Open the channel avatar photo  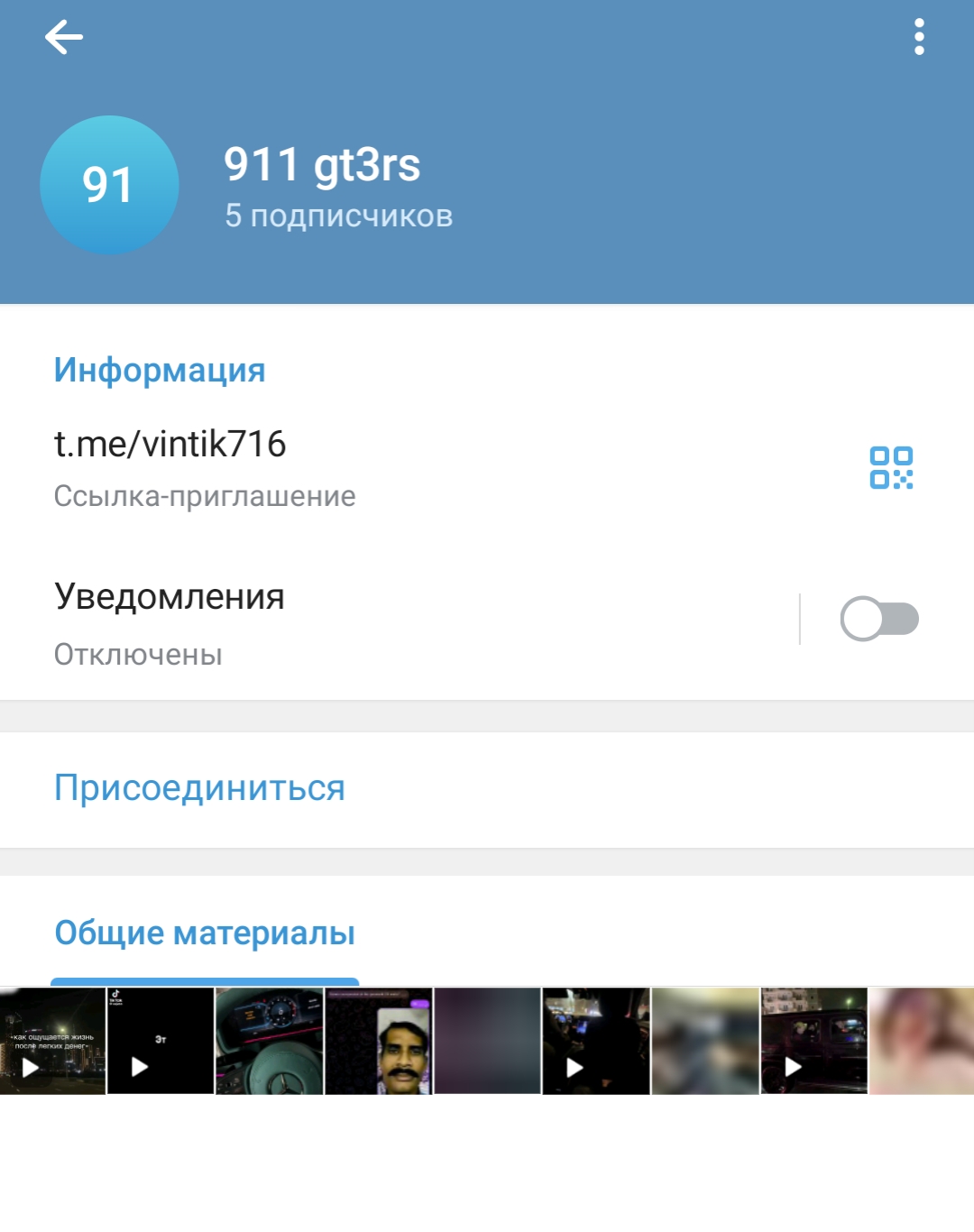[109, 185]
